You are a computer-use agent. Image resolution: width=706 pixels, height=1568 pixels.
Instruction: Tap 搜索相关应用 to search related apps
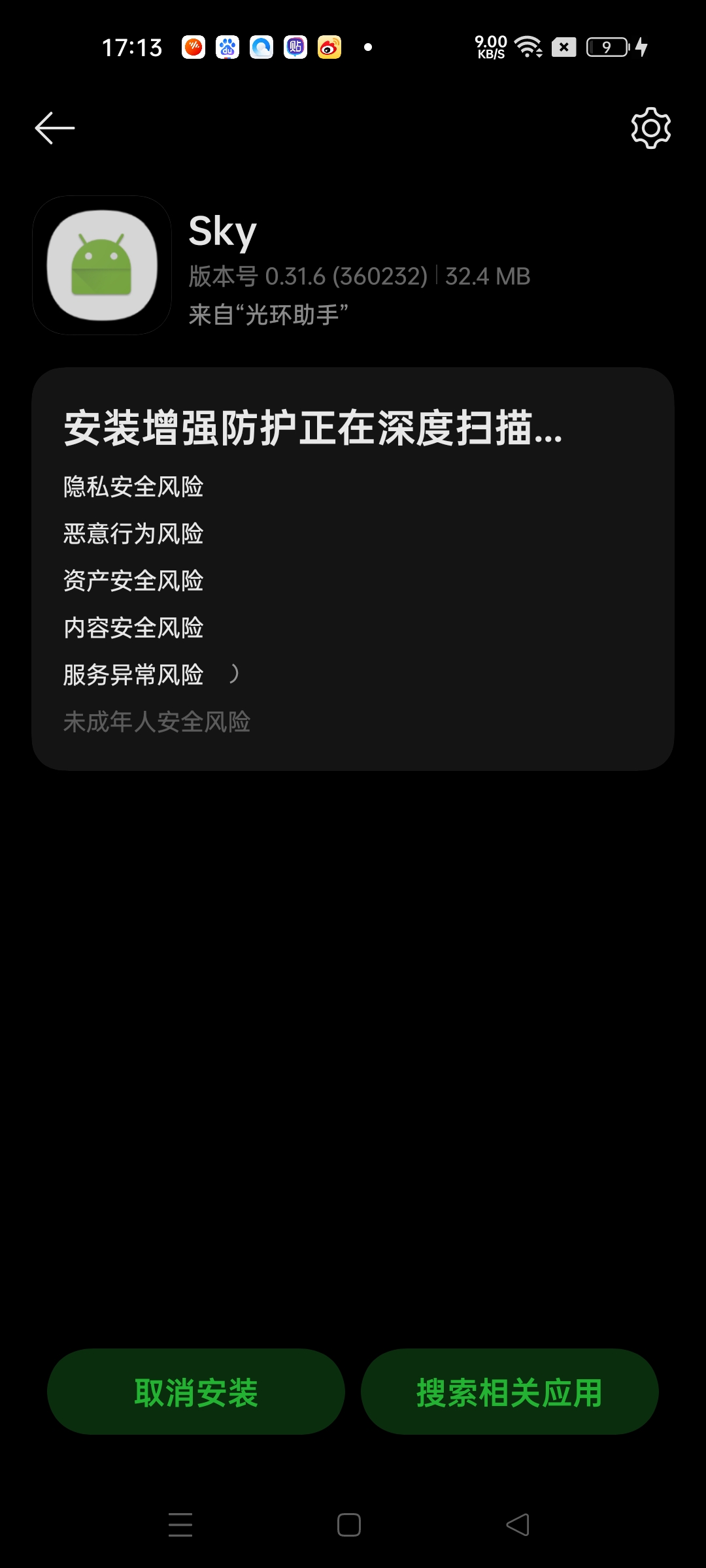pyautogui.click(x=509, y=1392)
